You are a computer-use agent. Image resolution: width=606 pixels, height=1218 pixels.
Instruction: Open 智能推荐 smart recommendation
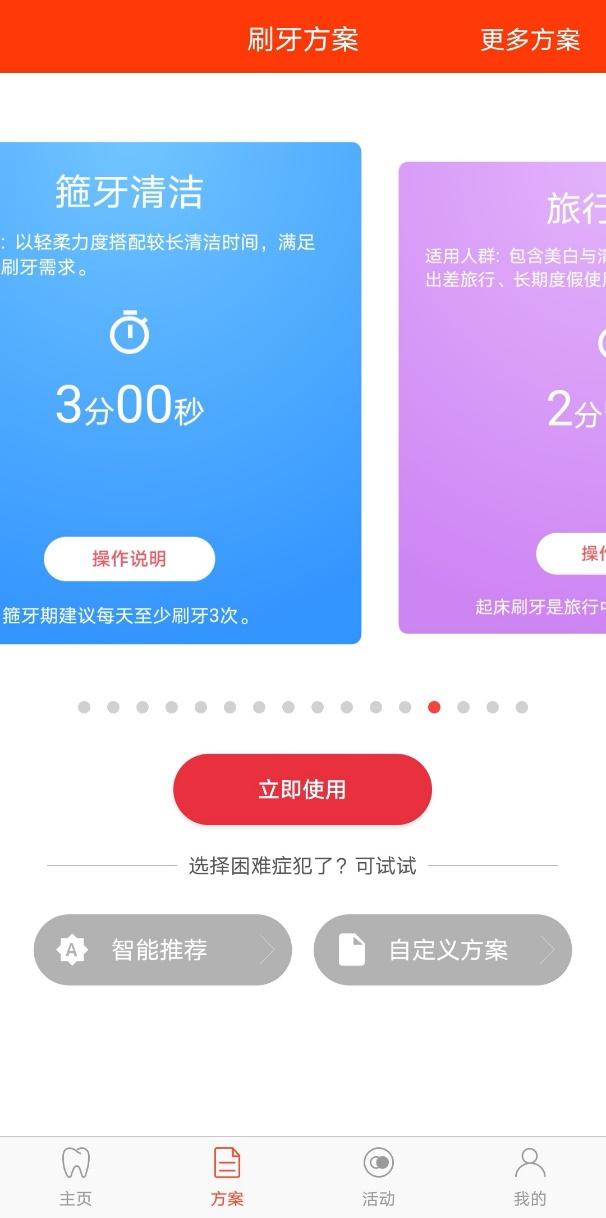162,950
